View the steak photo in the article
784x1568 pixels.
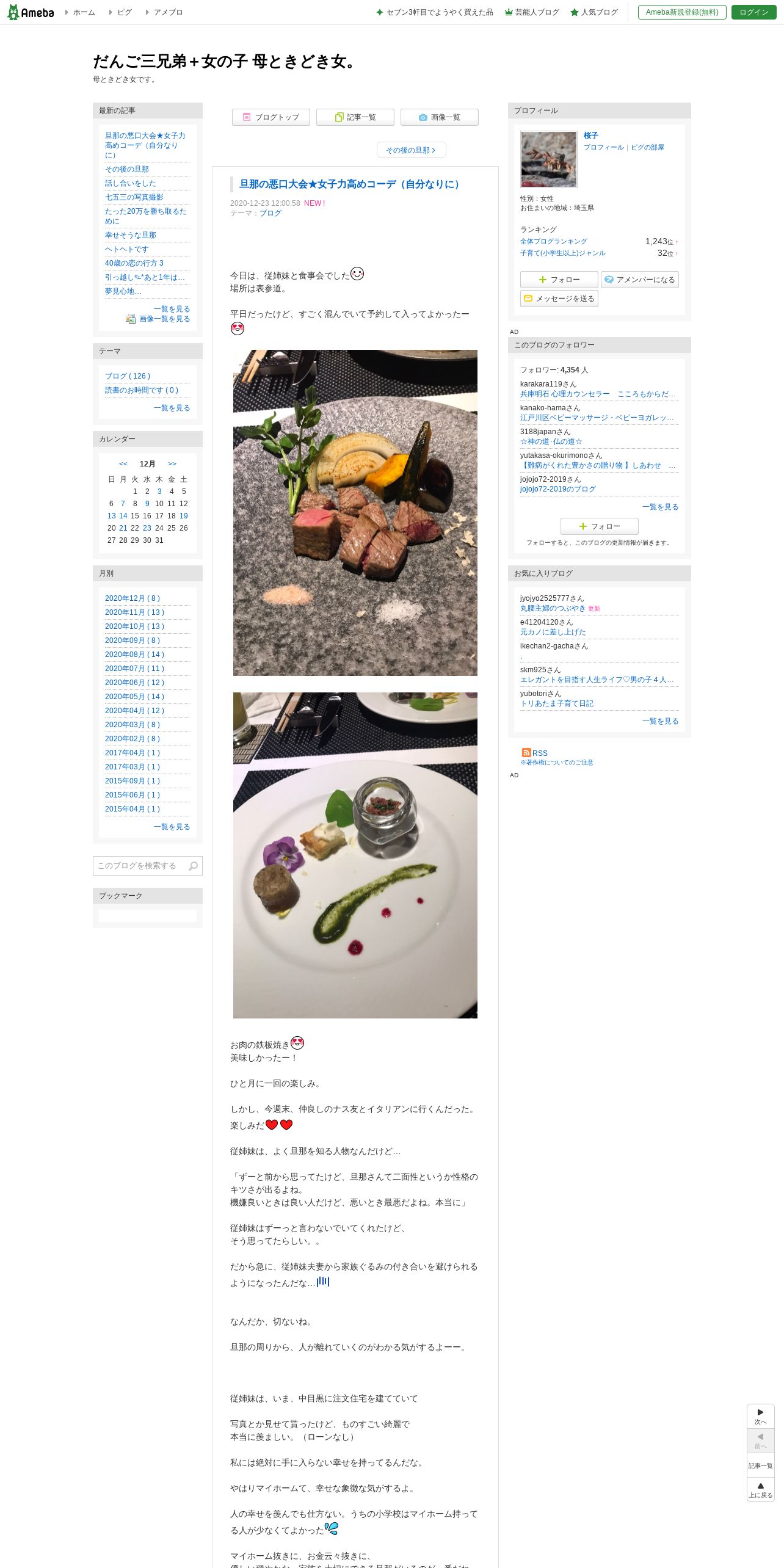coord(355,513)
